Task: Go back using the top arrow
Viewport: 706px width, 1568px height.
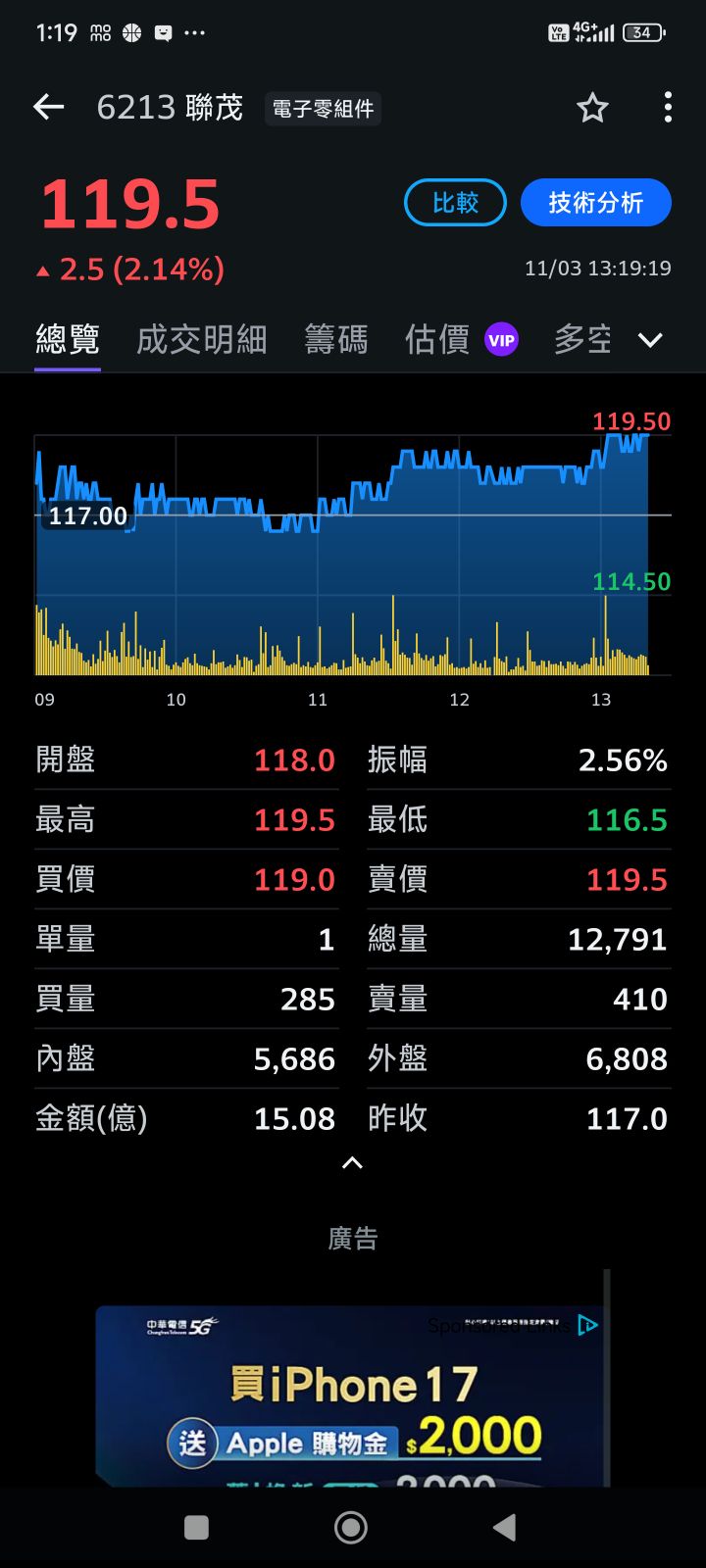Action: click(x=48, y=108)
